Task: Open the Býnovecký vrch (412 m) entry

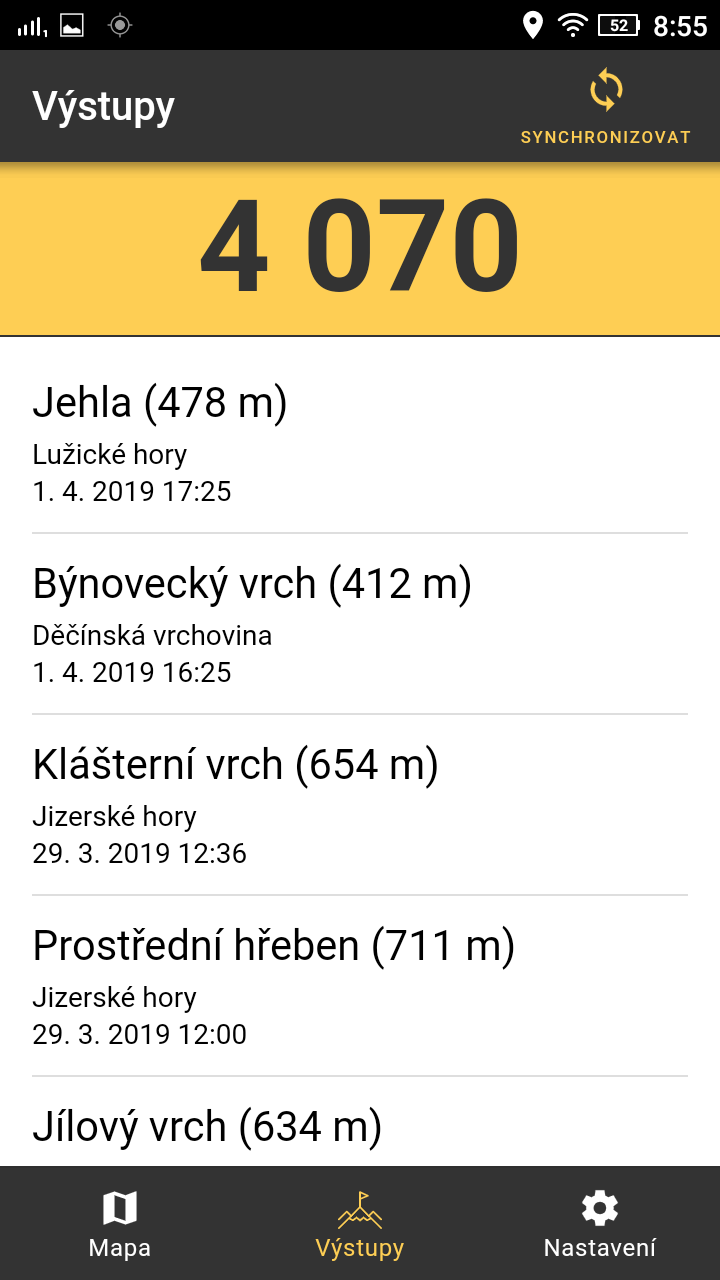Action: point(360,624)
